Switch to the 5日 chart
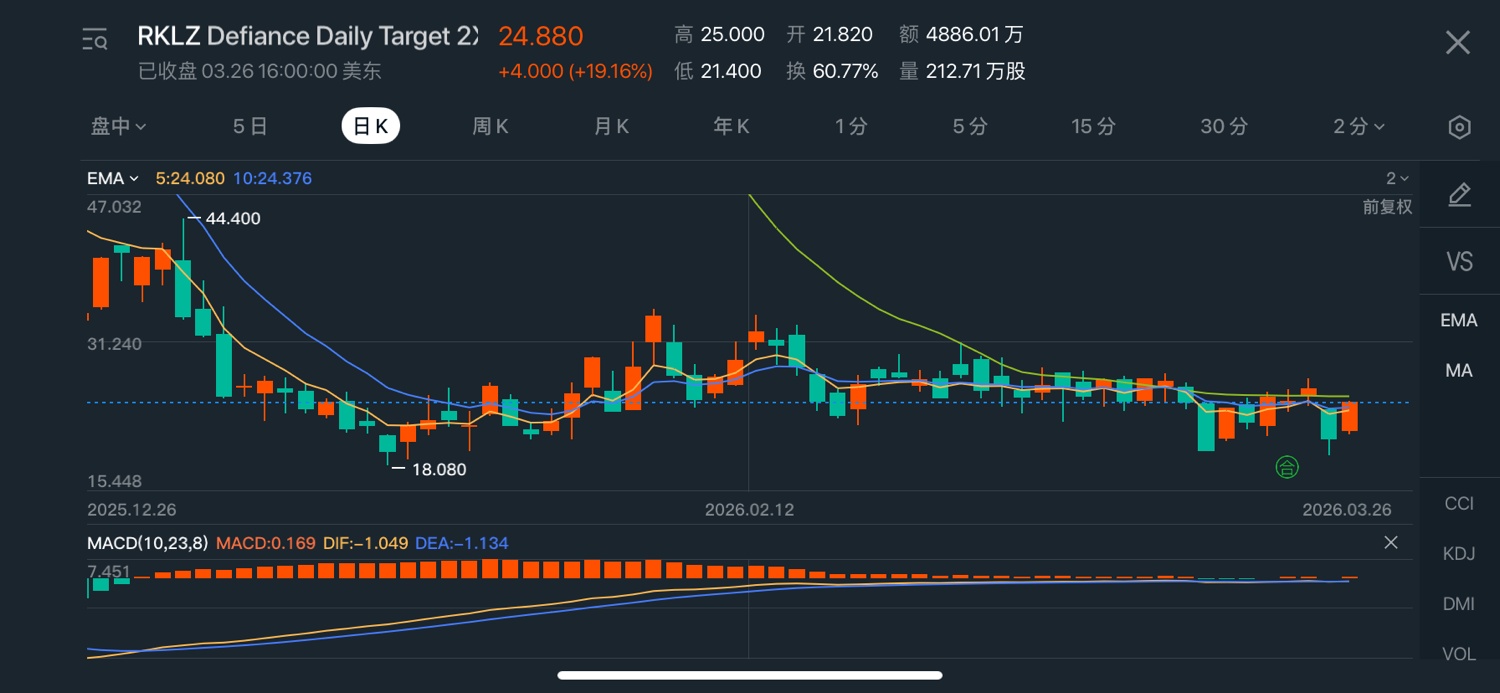 [x=250, y=126]
